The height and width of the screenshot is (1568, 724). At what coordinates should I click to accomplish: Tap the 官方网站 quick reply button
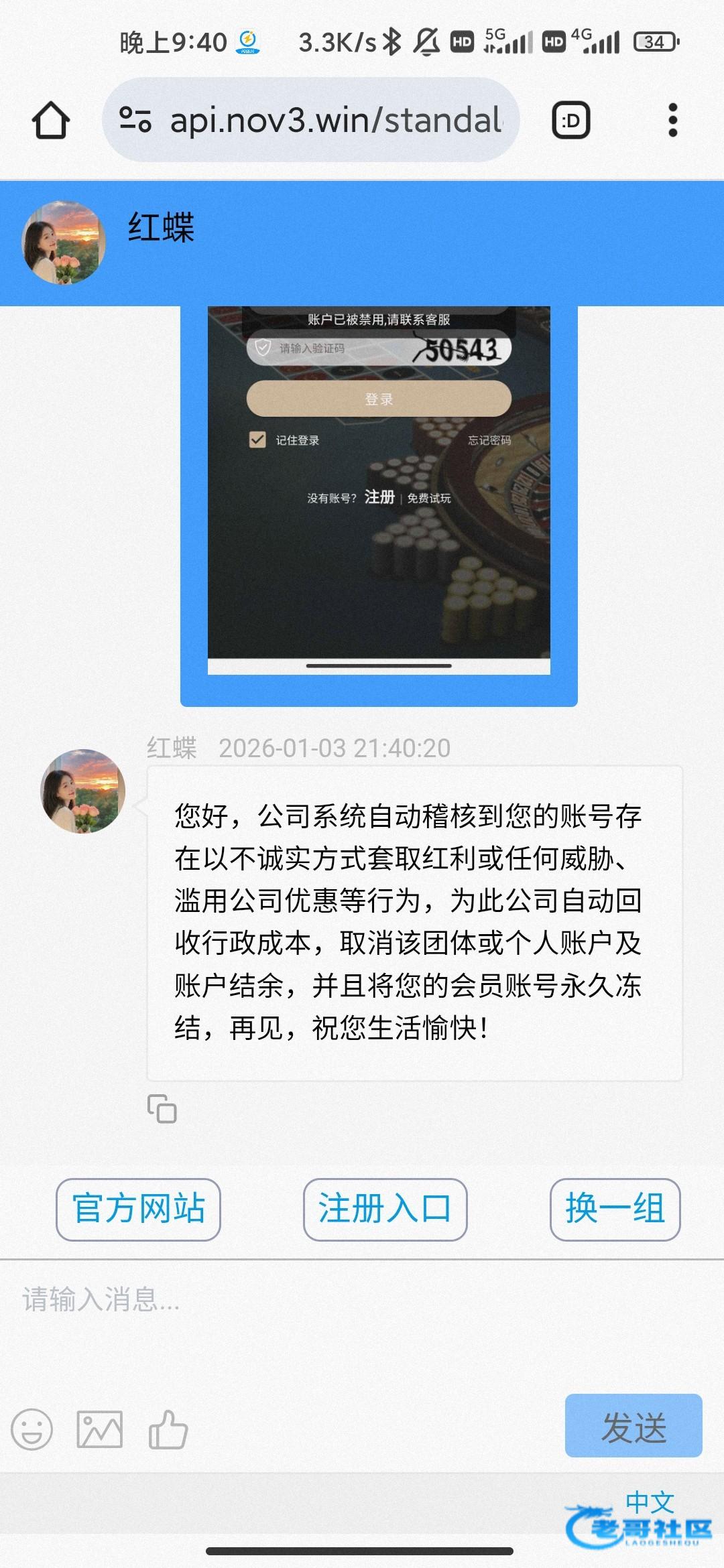coord(138,1210)
